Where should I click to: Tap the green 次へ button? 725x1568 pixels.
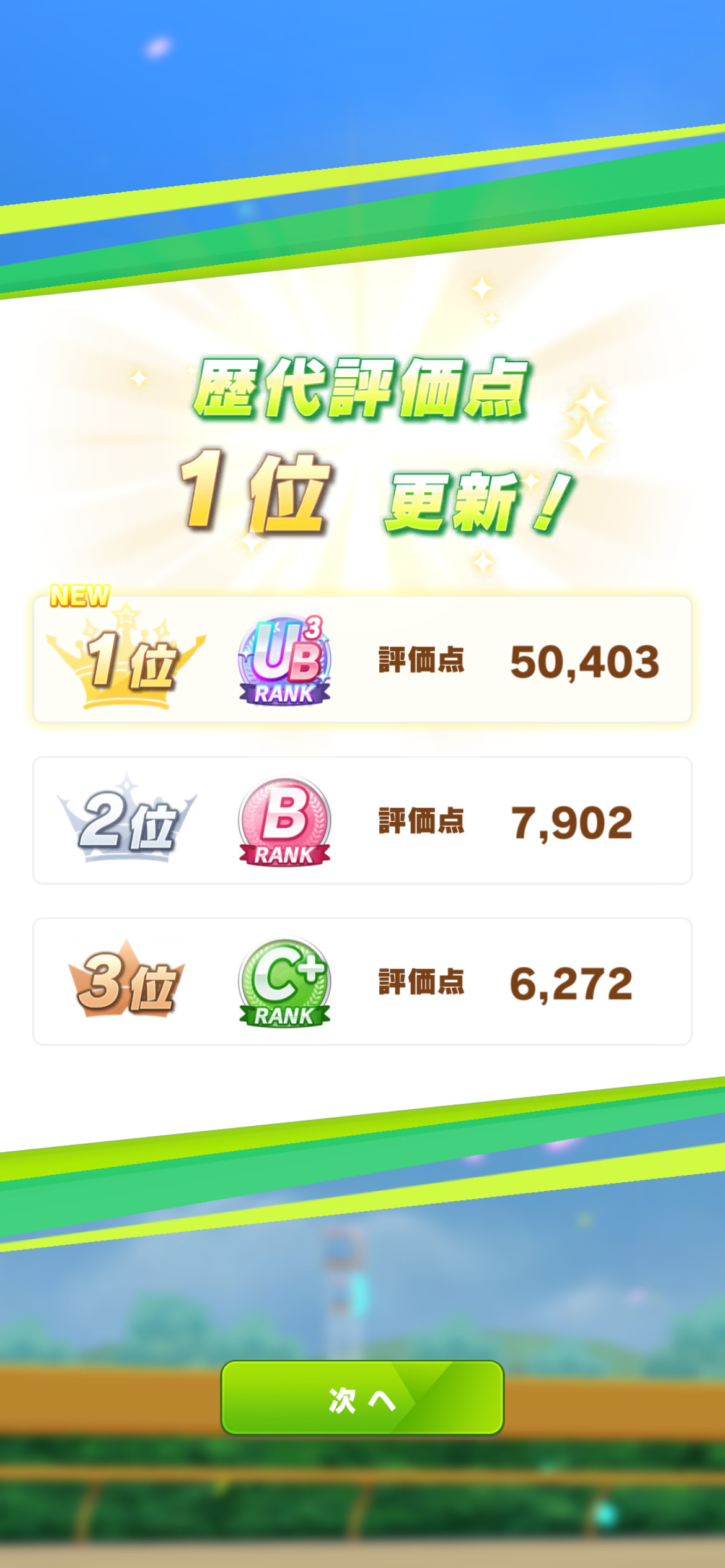362,1398
